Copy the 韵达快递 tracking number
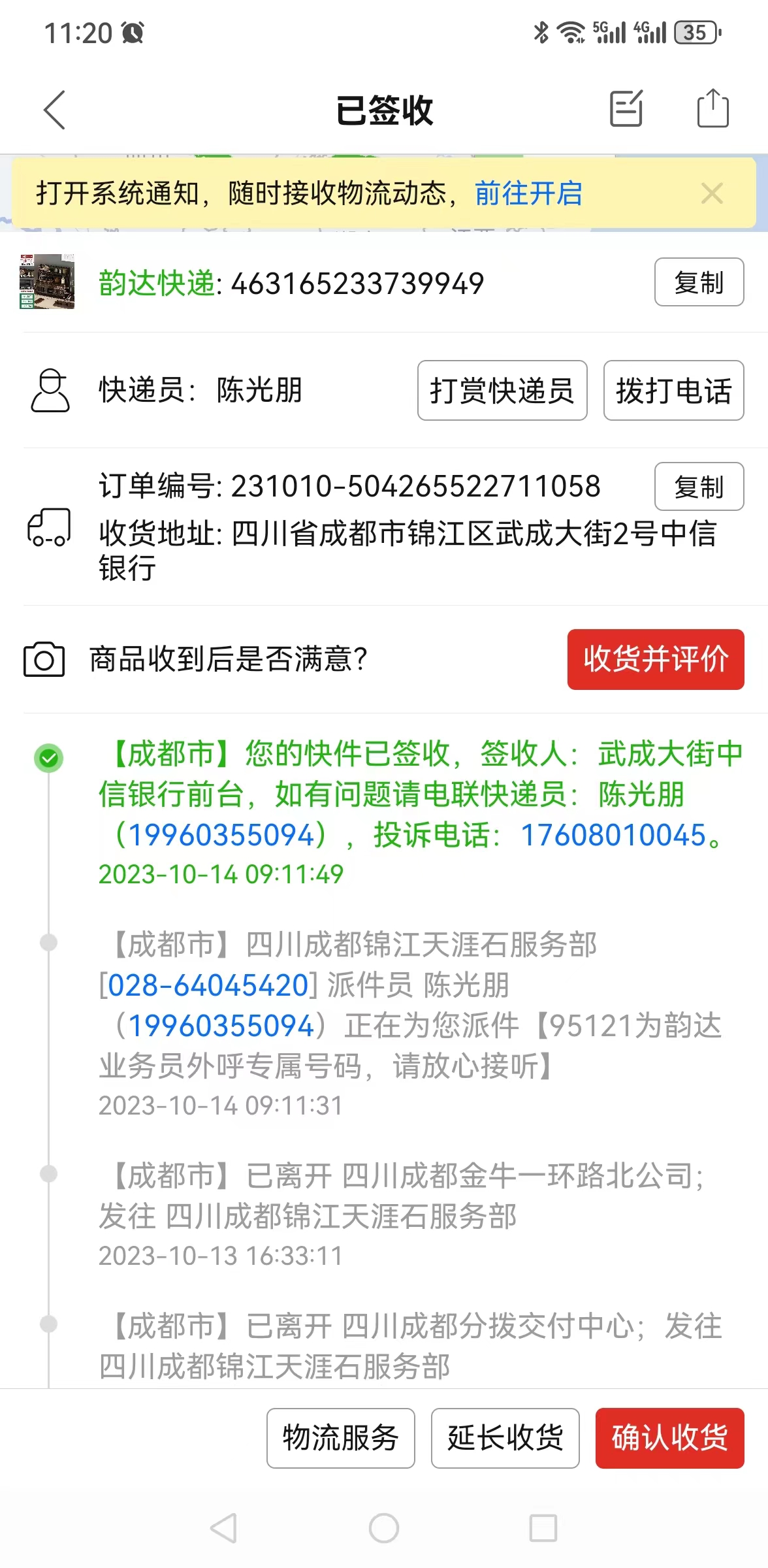Viewport: 768px width, 1568px height. (699, 282)
